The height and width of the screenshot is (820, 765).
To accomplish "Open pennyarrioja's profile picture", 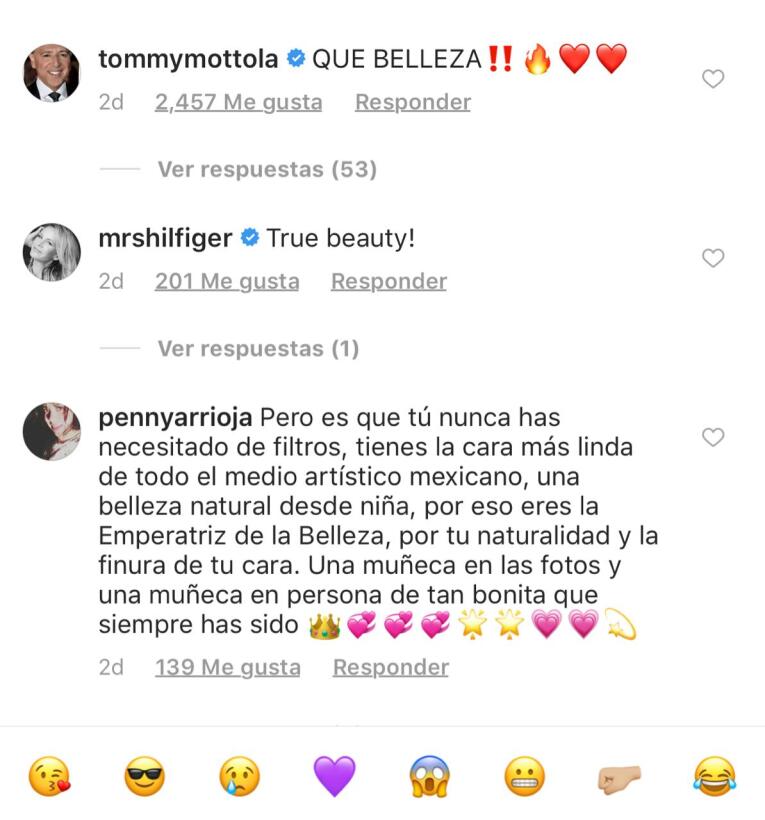I will [x=51, y=431].
